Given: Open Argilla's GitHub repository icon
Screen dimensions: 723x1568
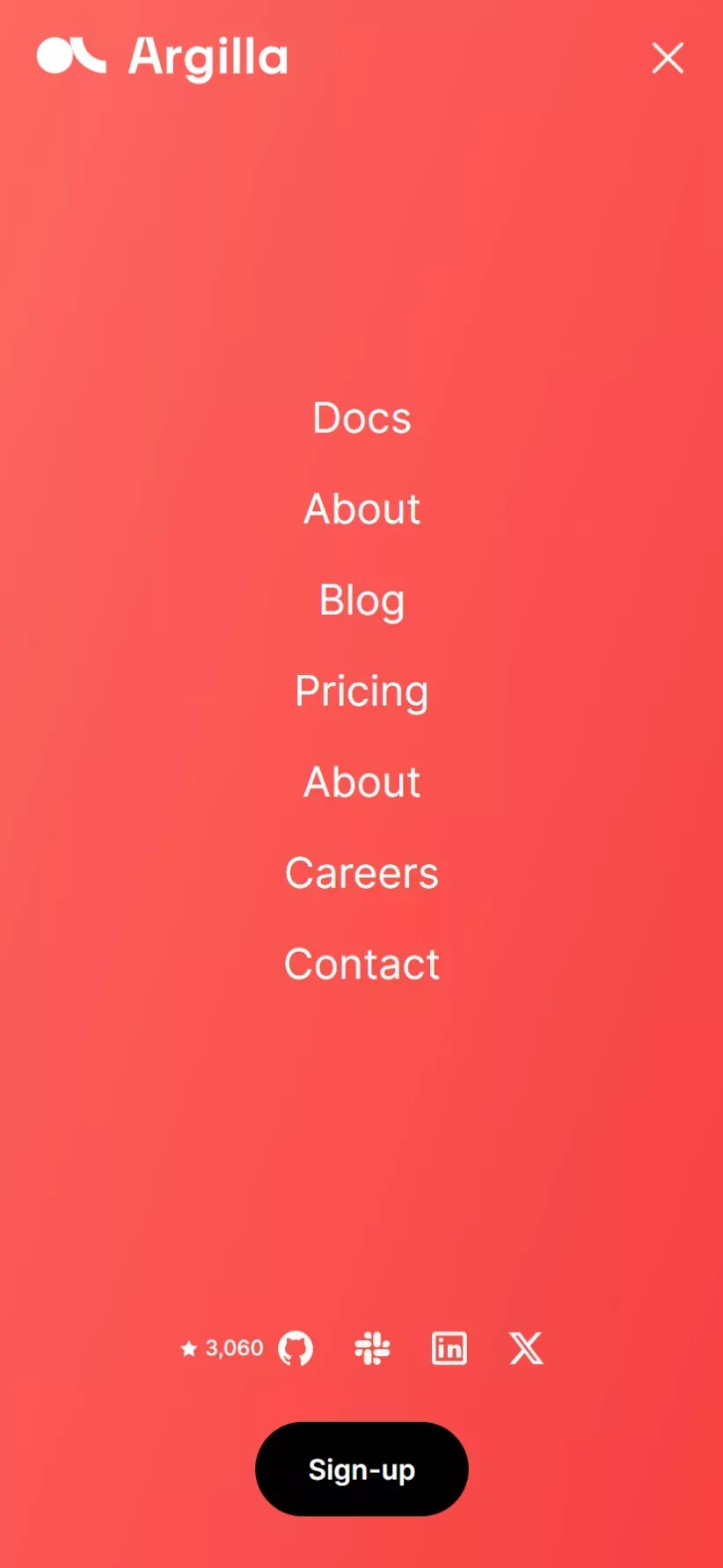Looking at the screenshot, I should [x=296, y=1348].
